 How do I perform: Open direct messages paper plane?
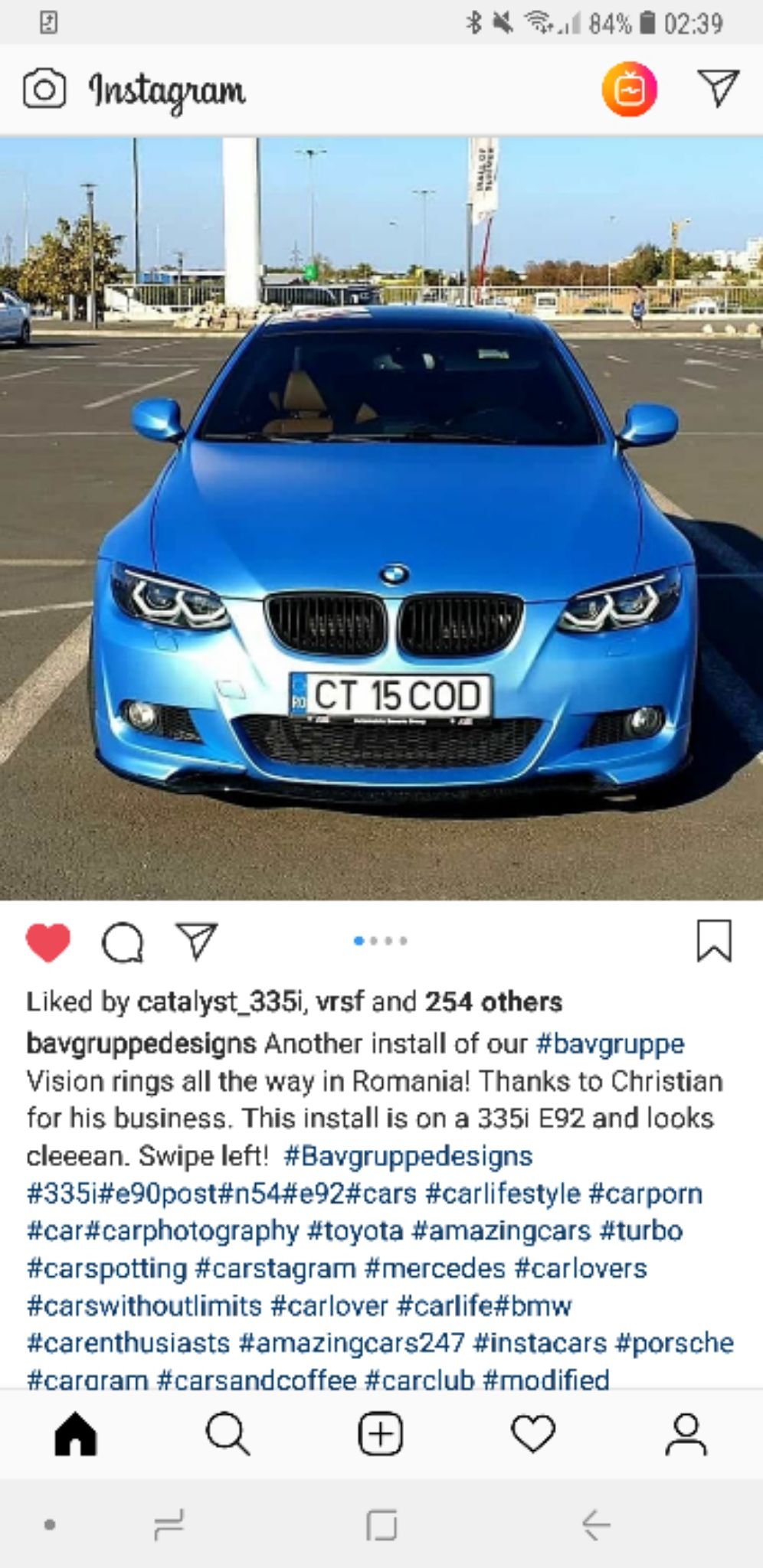pos(718,88)
